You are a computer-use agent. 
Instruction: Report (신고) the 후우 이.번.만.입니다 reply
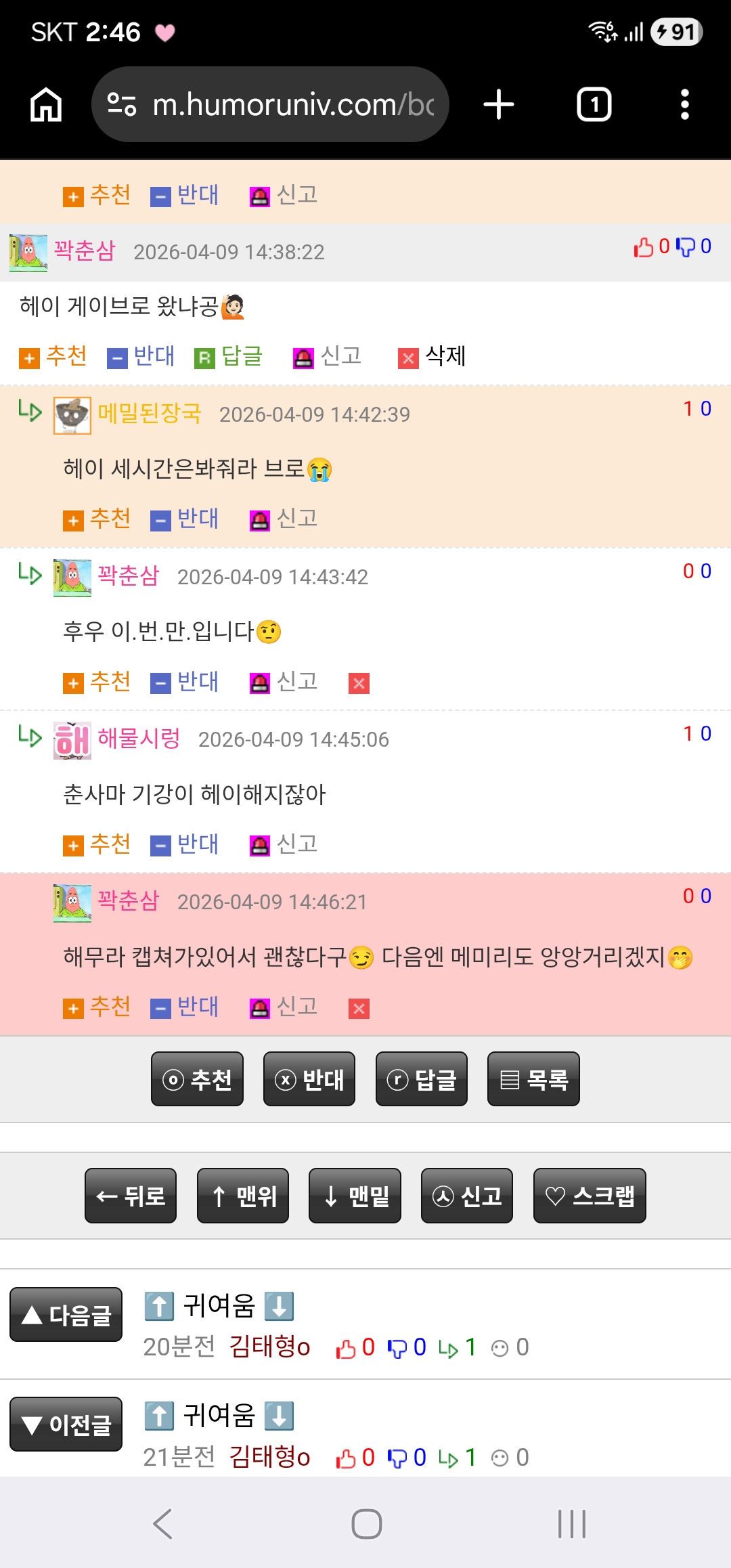pyautogui.click(x=284, y=682)
